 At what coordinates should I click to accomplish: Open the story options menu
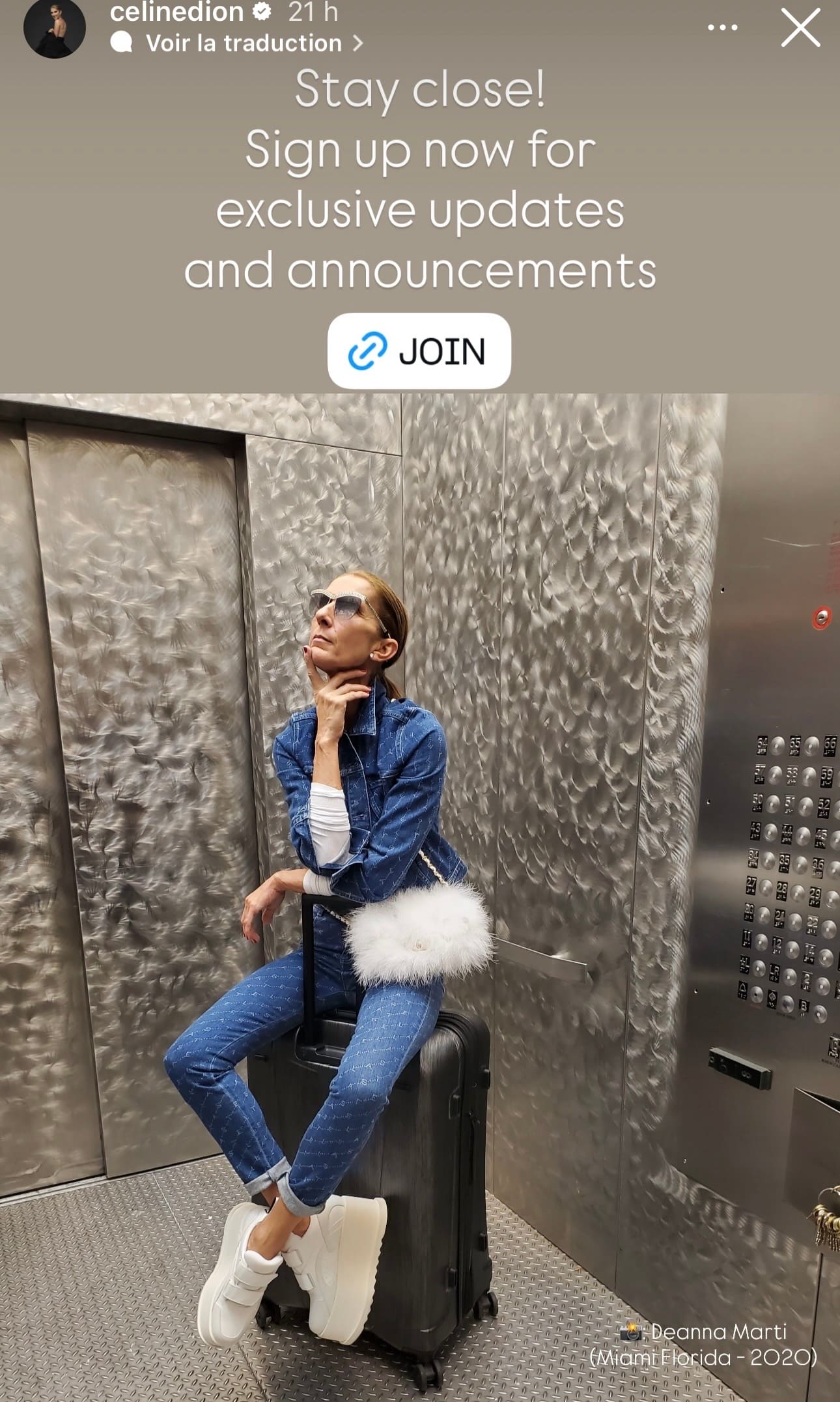click(x=723, y=28)
